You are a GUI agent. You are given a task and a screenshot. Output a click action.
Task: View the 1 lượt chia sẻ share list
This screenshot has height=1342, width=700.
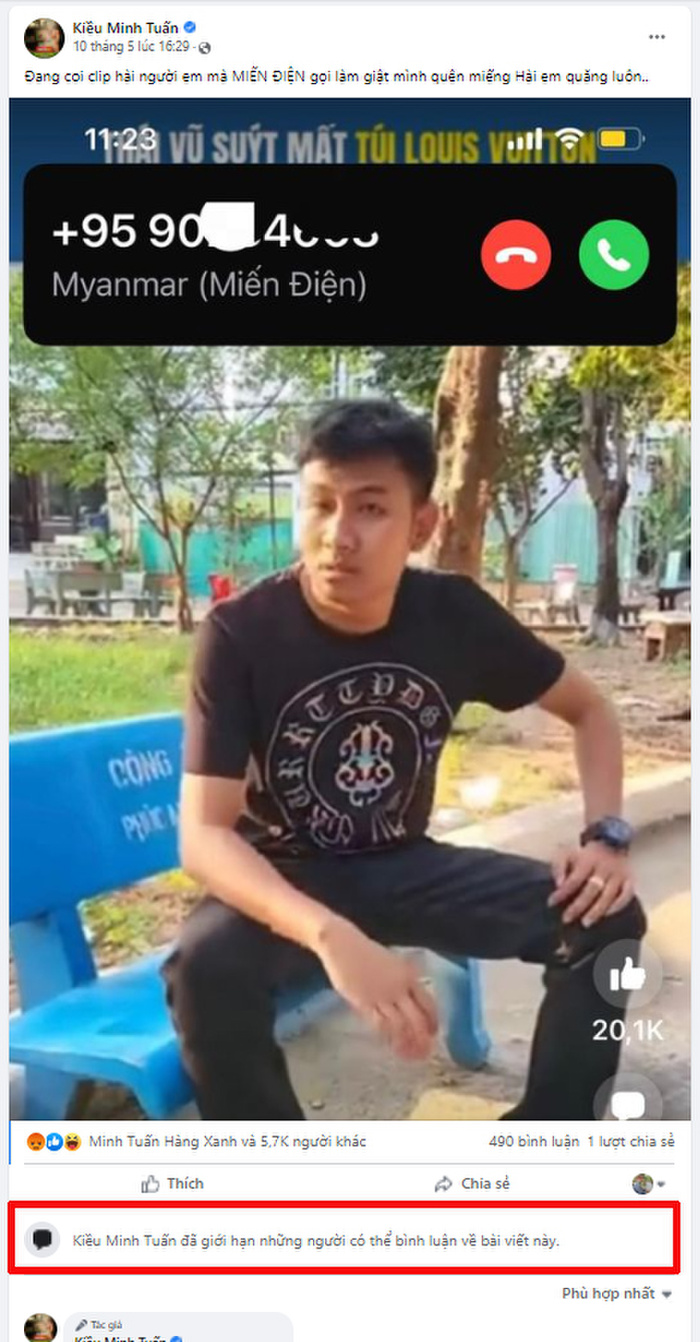631,1141
